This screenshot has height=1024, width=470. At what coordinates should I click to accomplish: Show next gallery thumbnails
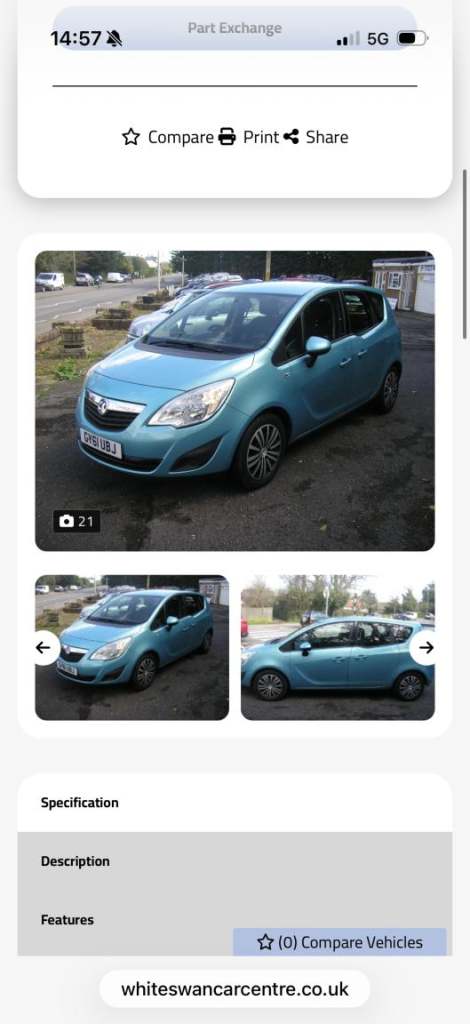[x=426, y=648]
